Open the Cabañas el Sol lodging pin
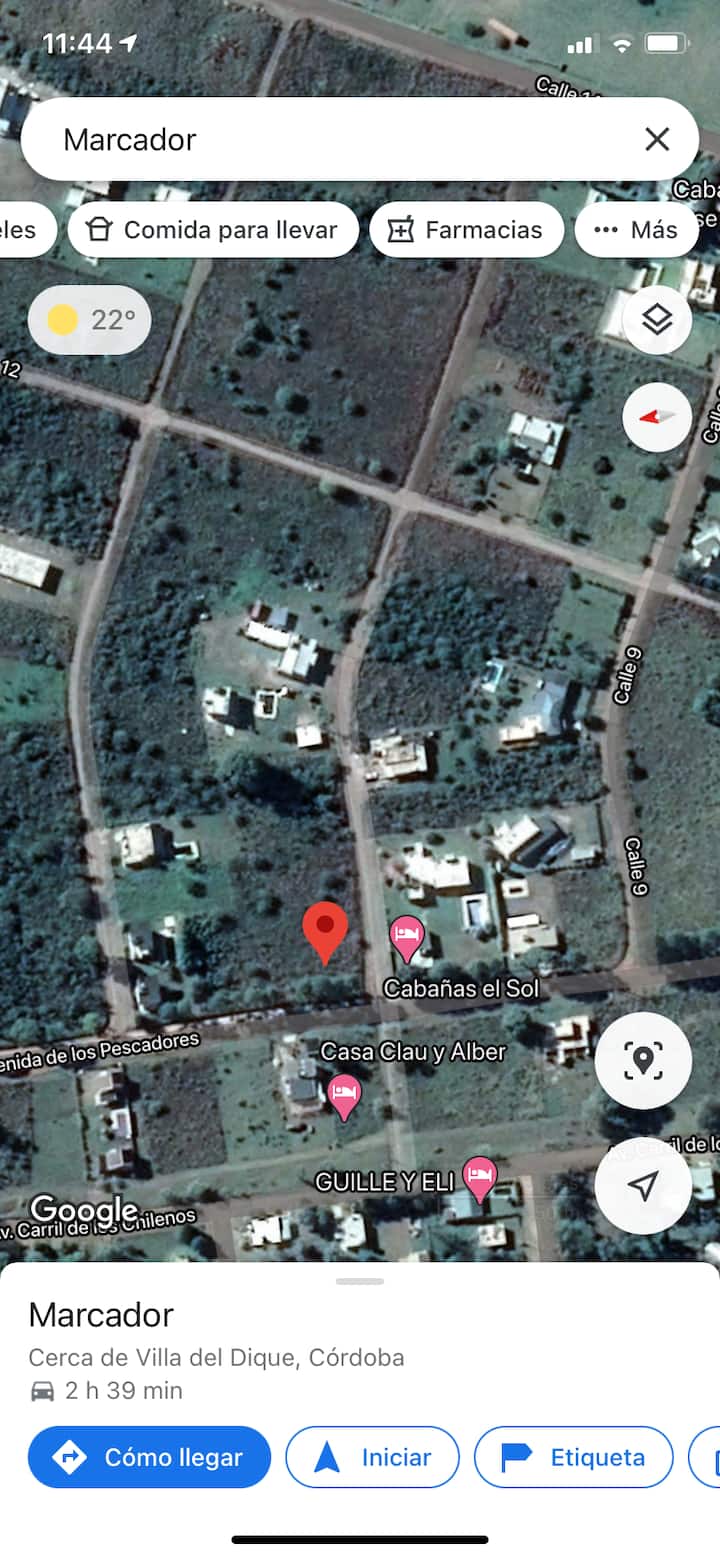 406,938
